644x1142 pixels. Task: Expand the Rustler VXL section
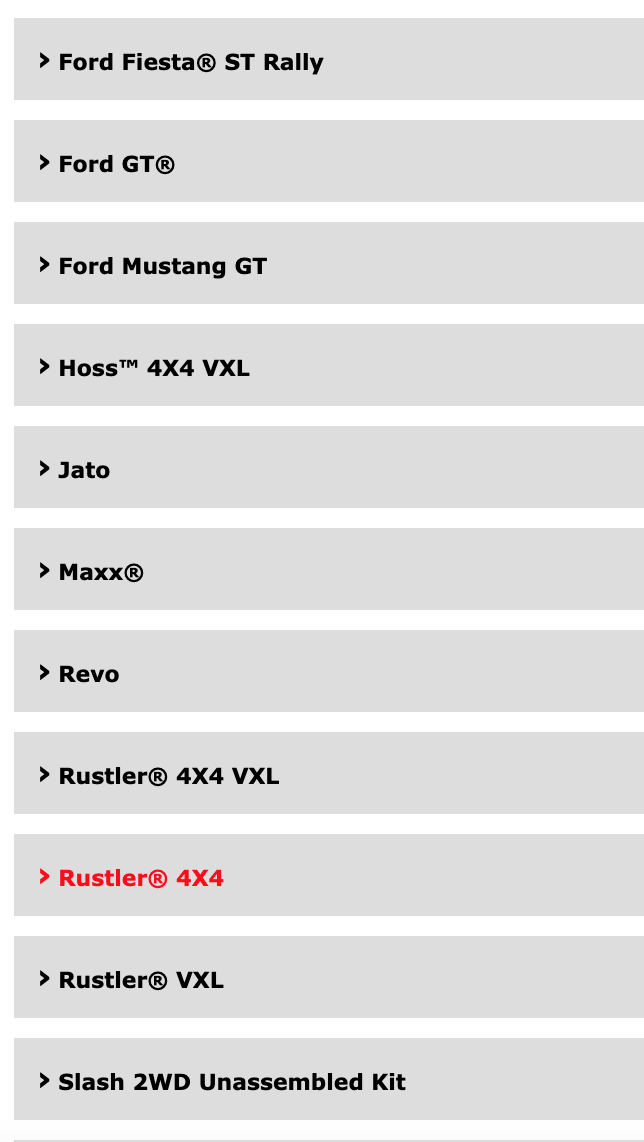coord(140,980)
